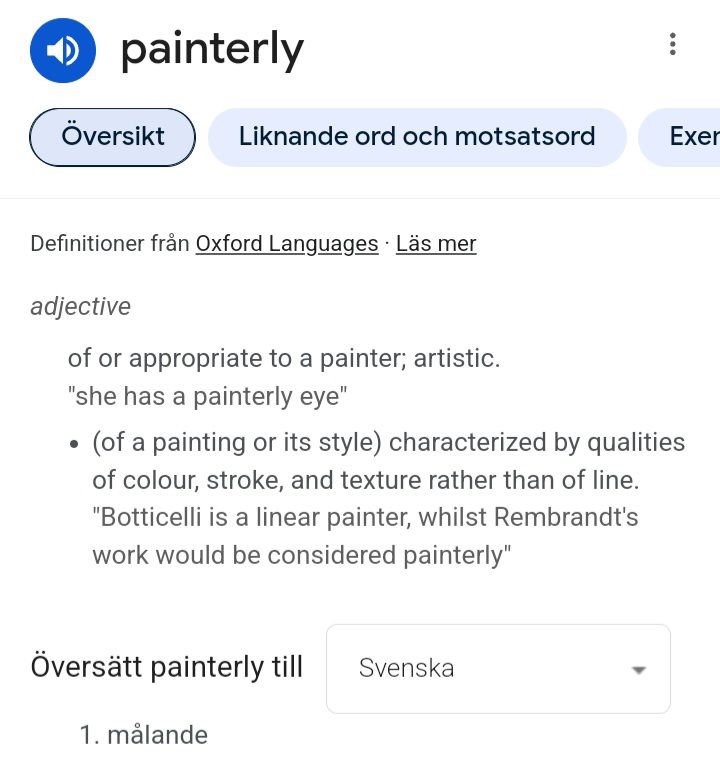Play the pronunciation of painterly

(63, 50)
